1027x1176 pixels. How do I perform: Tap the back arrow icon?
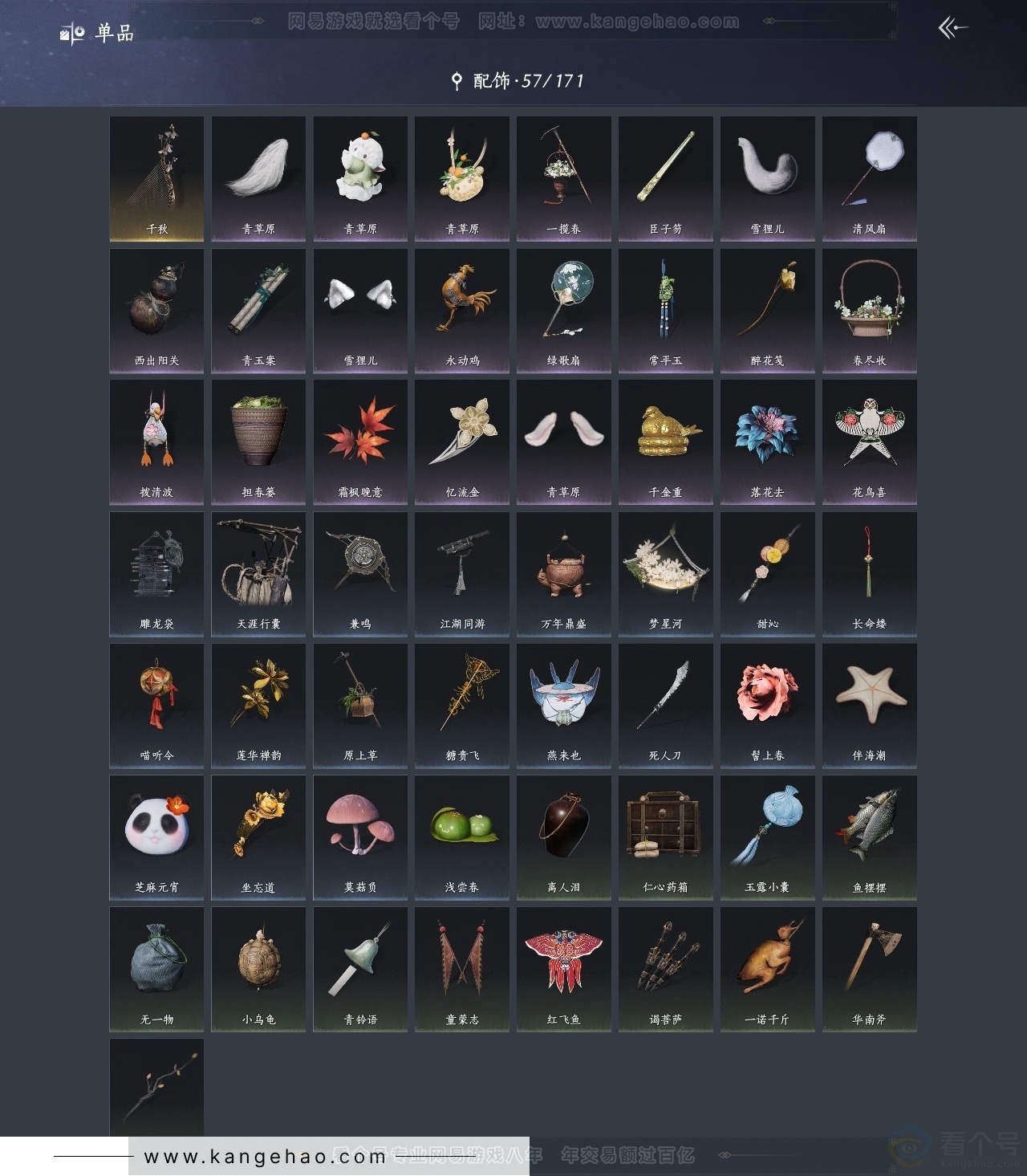(952, 28)
